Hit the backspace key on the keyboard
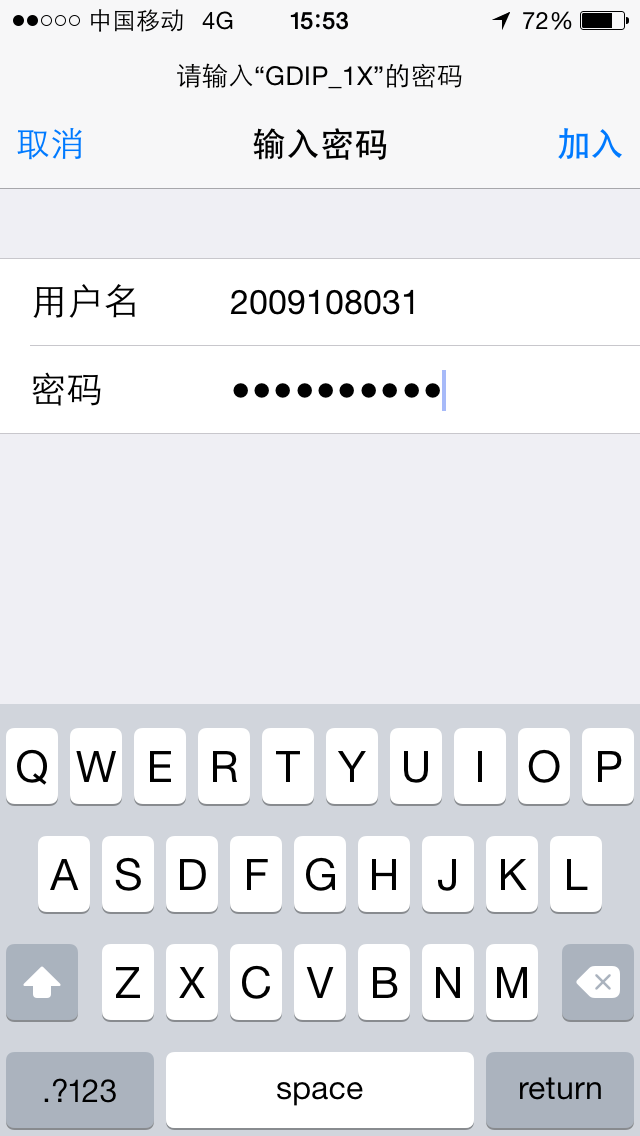 click(x=598, y=983)
